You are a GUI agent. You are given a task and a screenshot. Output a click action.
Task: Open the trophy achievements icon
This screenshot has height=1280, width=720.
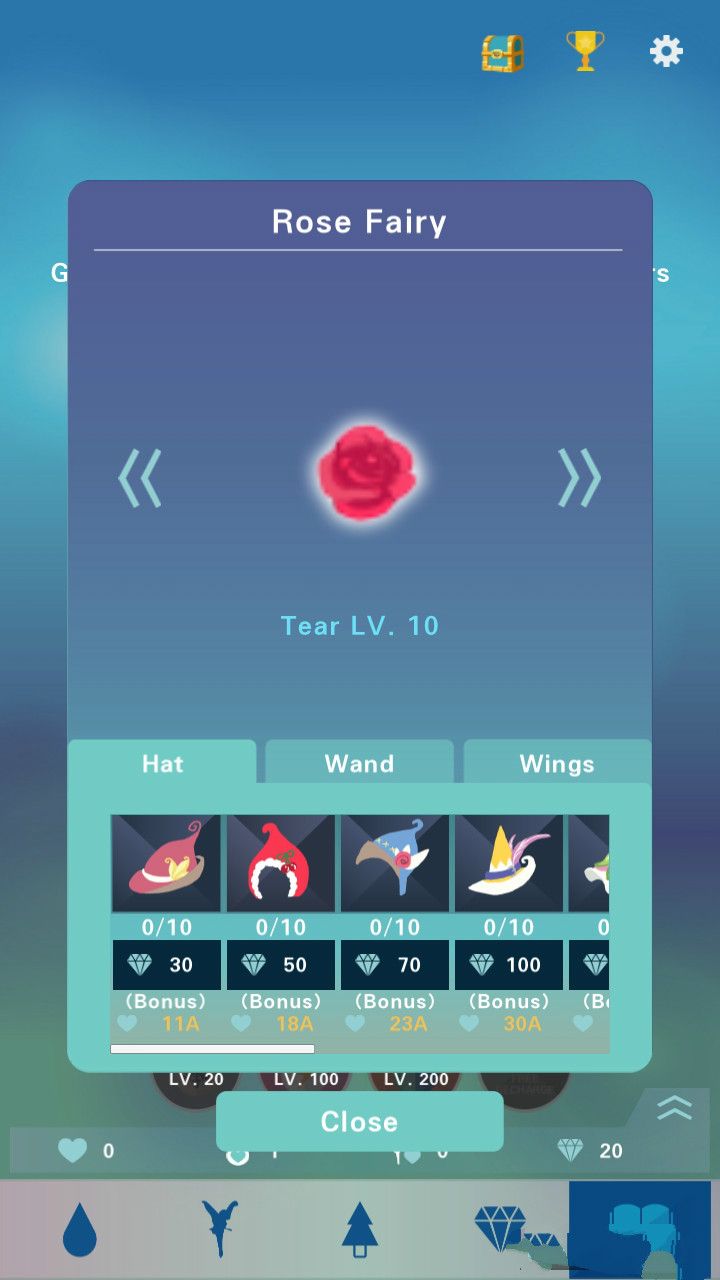pos(585,50)
